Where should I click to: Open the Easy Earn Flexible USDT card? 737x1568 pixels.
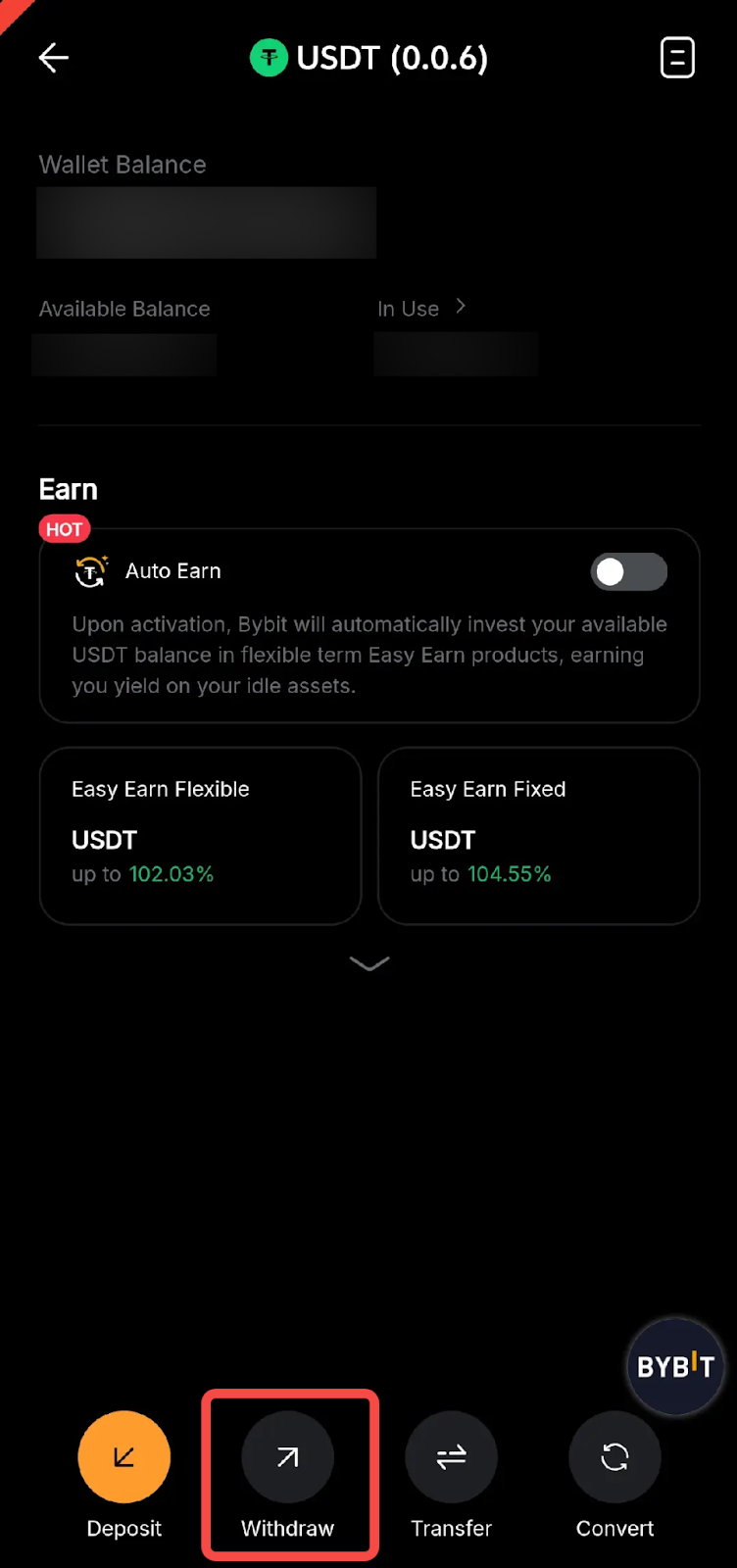200,836
